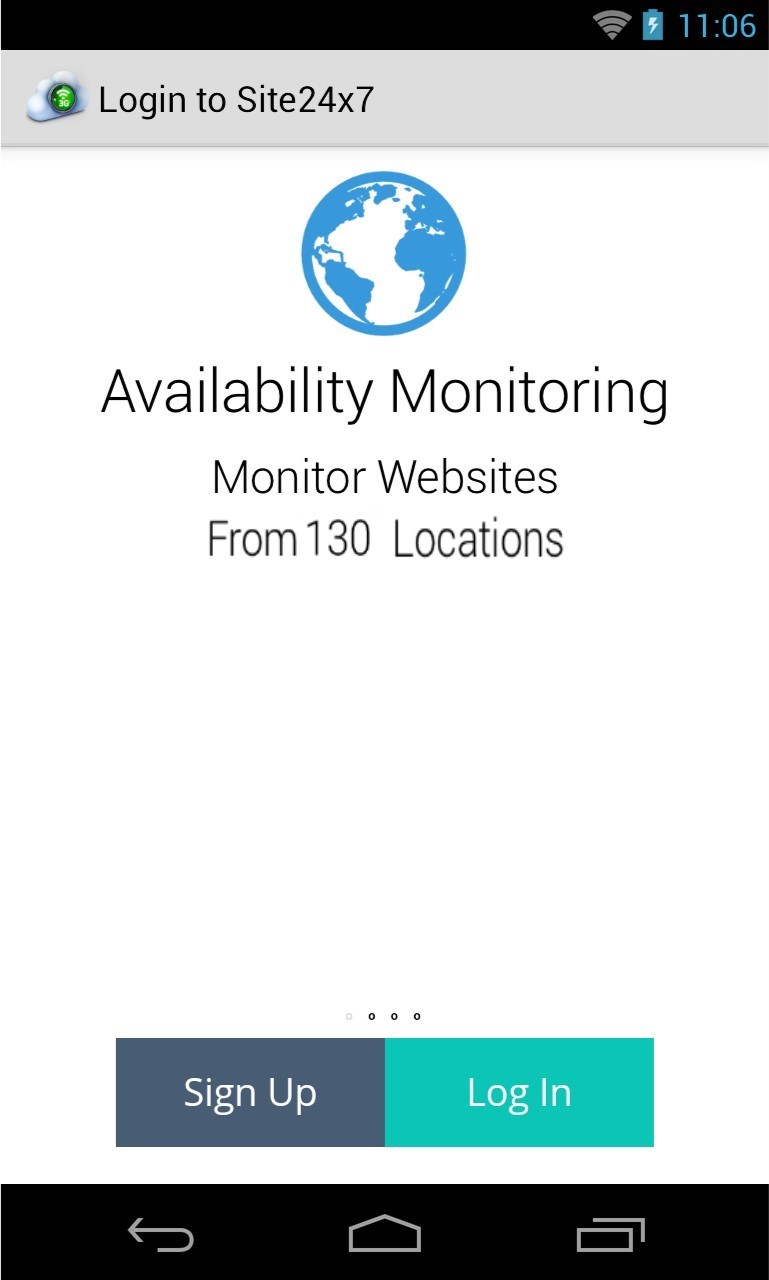The image size is (769, 1280).
Task: Tap the charging battery status icon
Action: pos(651,26)
